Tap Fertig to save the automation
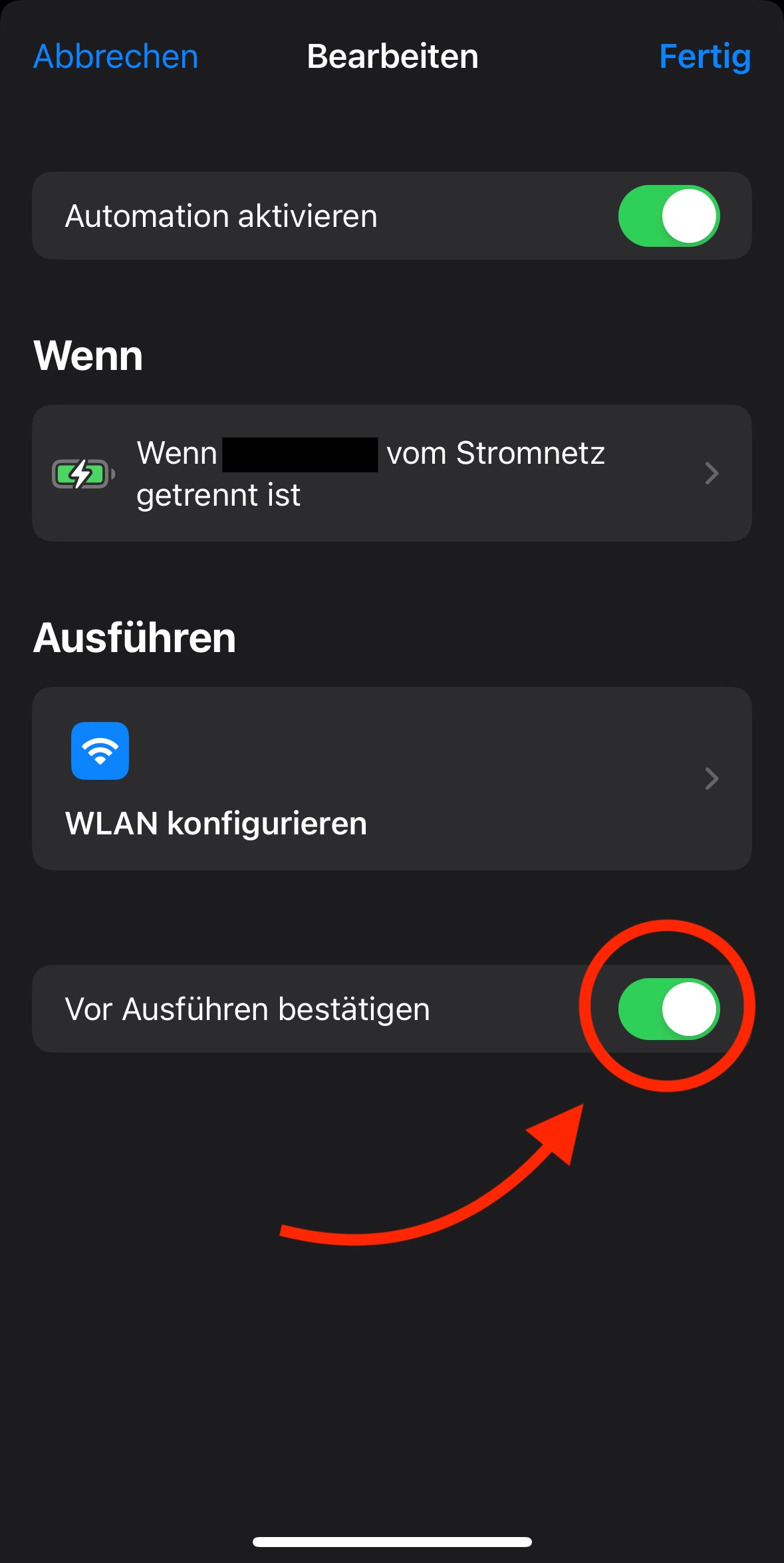784x1563 pixels. coord(704,57)
